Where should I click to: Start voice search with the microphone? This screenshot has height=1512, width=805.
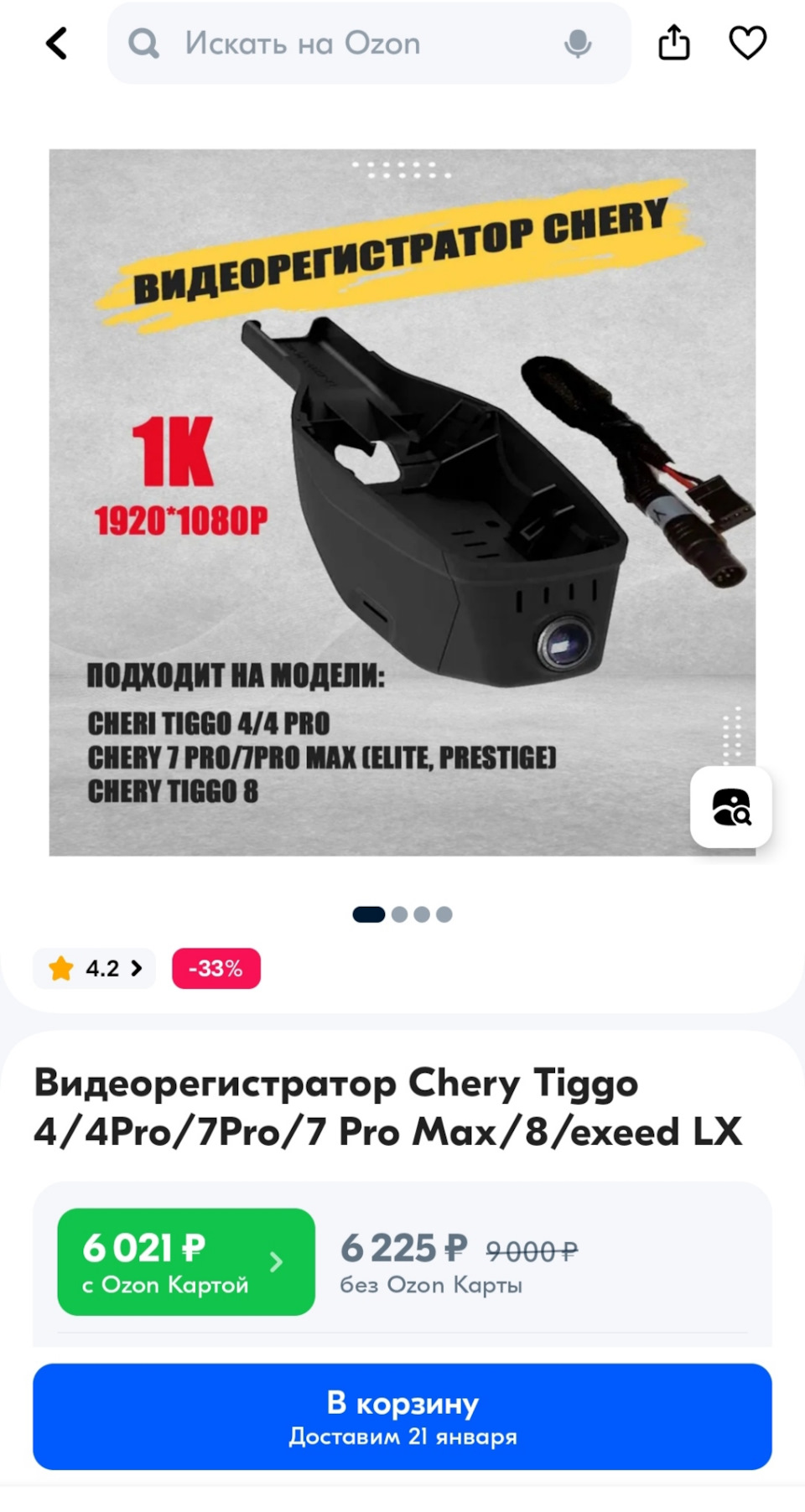coord(578,44)
